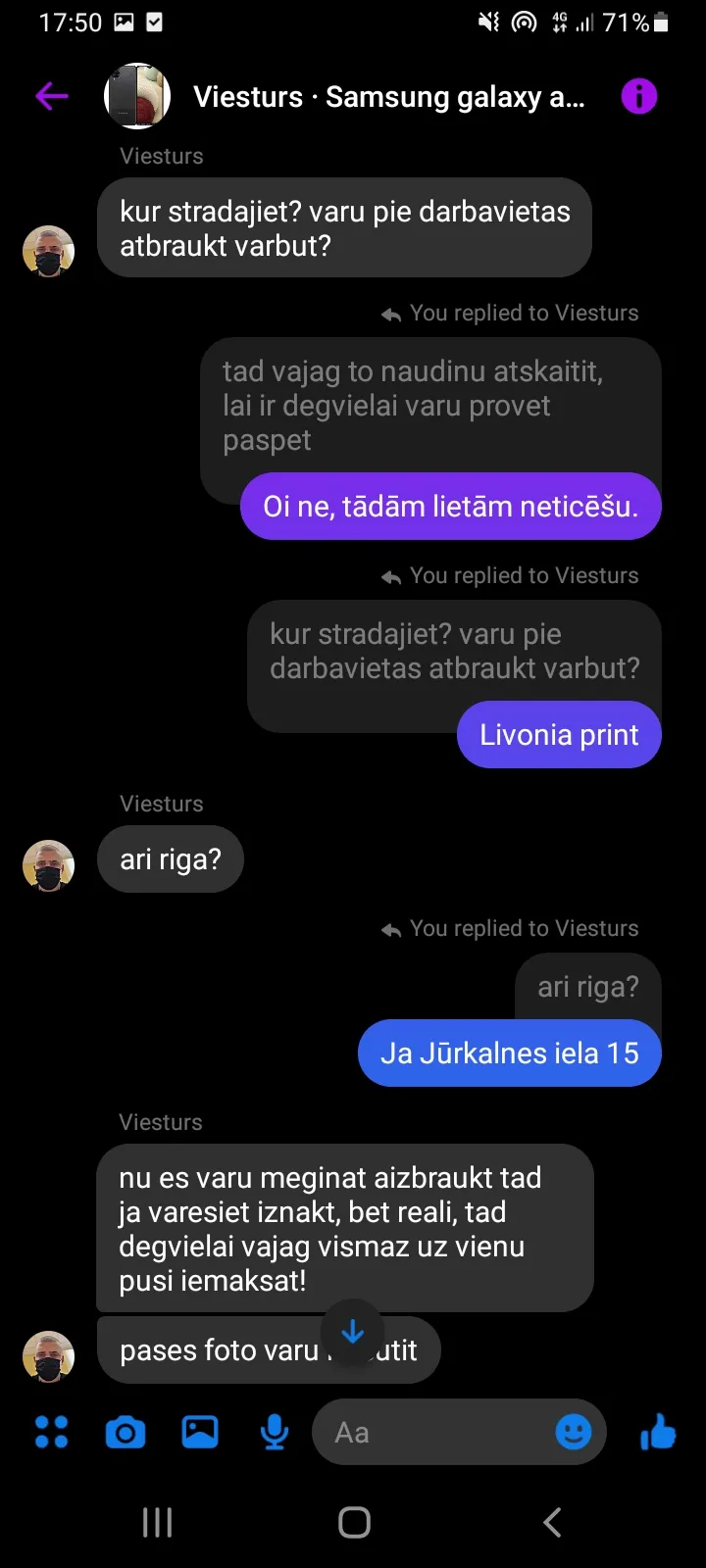Screen dimensions: 706x1568
Task: Open Viesturs Samsung galaxy chat header
Action: [388, 97]
